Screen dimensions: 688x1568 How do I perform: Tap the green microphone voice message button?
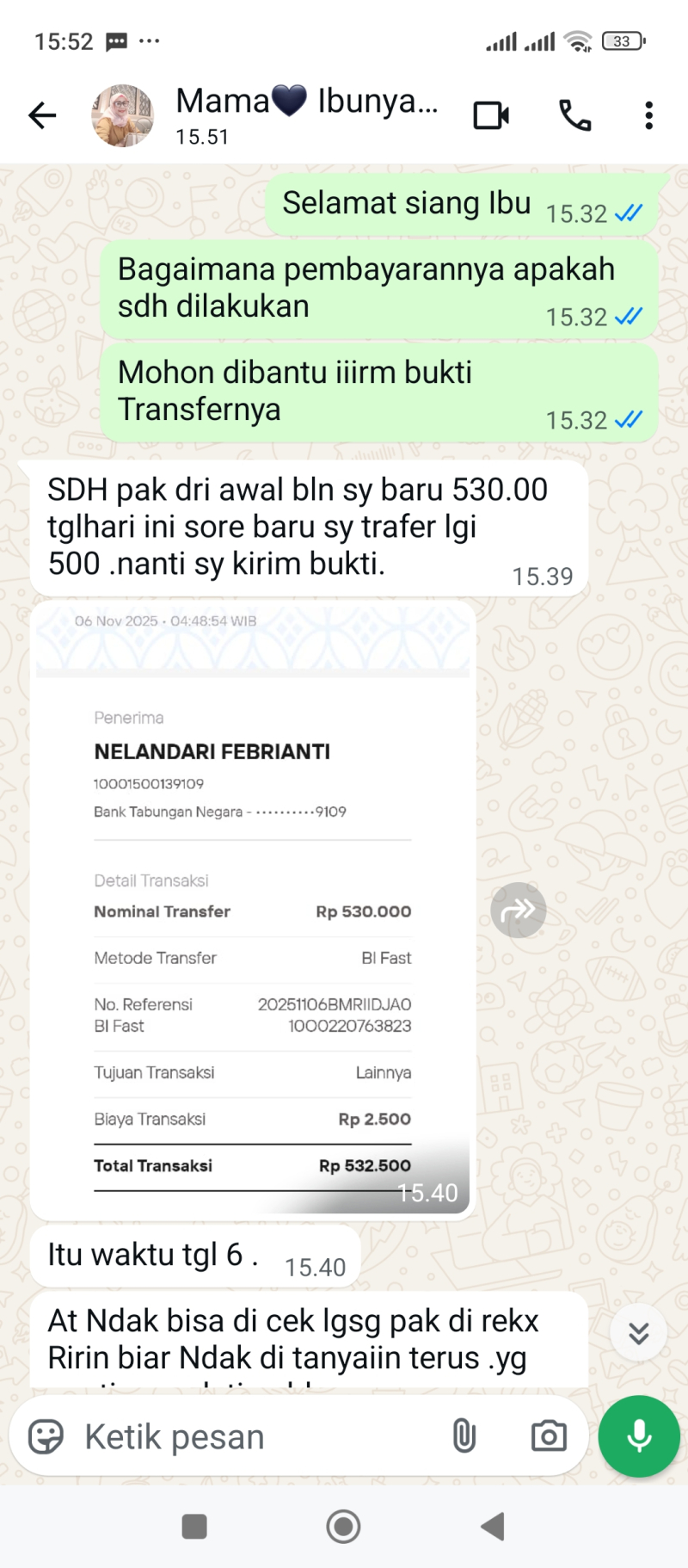pos(639,1435)
